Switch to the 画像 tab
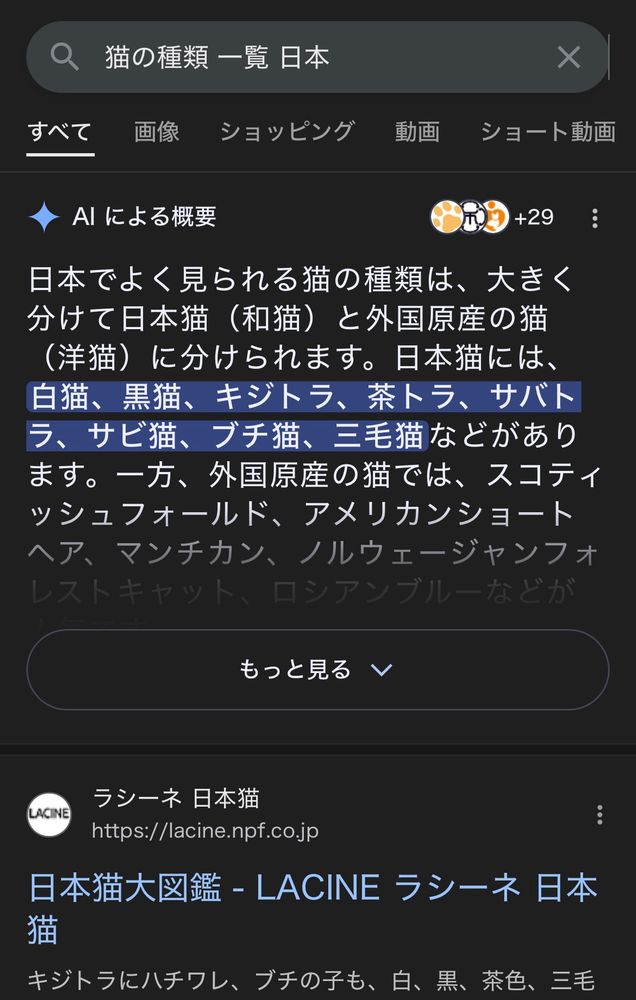 (x=157, y=132)
